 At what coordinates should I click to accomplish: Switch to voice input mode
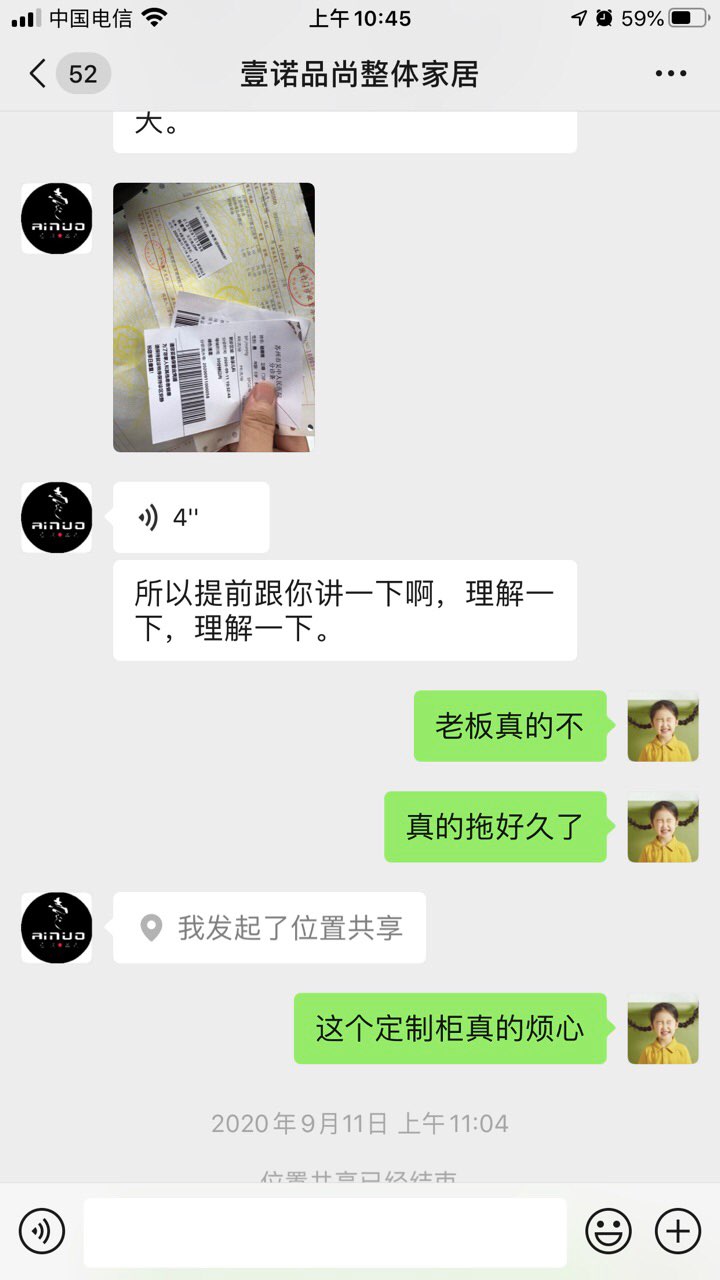(x=41, y=1231)
